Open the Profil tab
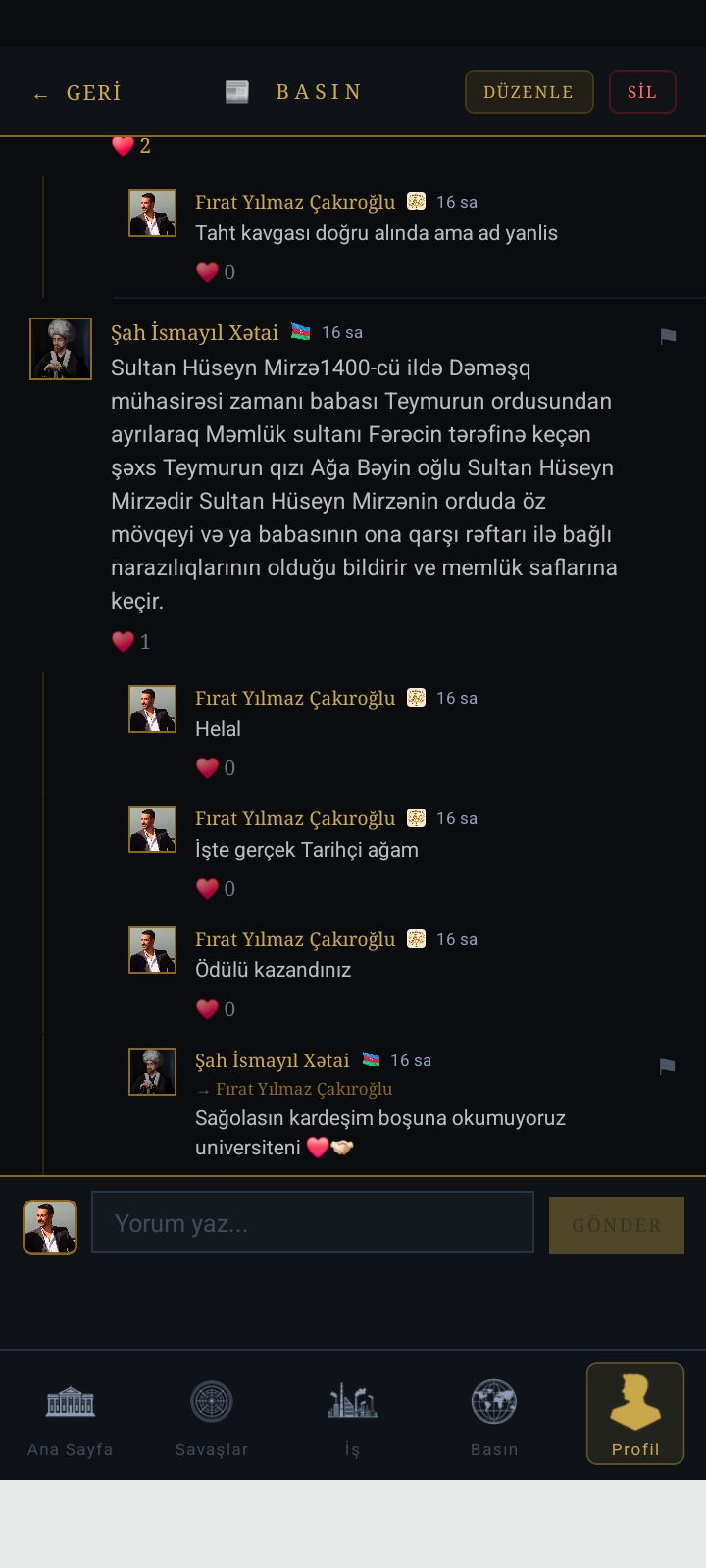 tap(635, 1414)
